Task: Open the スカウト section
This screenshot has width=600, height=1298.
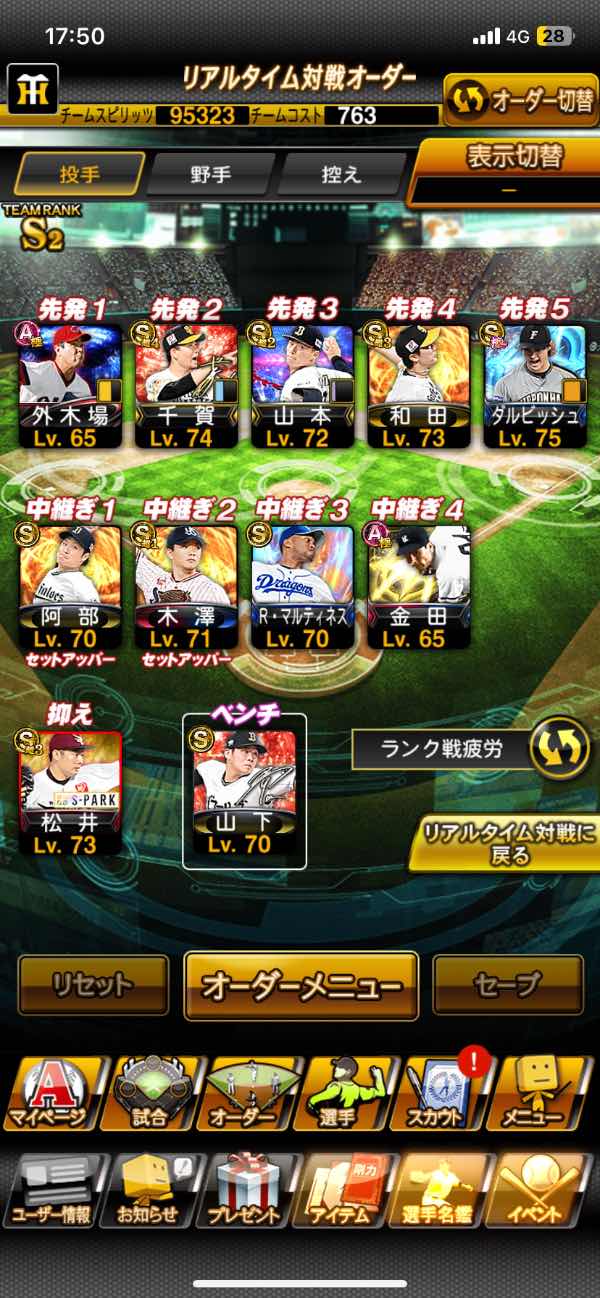Action: [442, 1093]
